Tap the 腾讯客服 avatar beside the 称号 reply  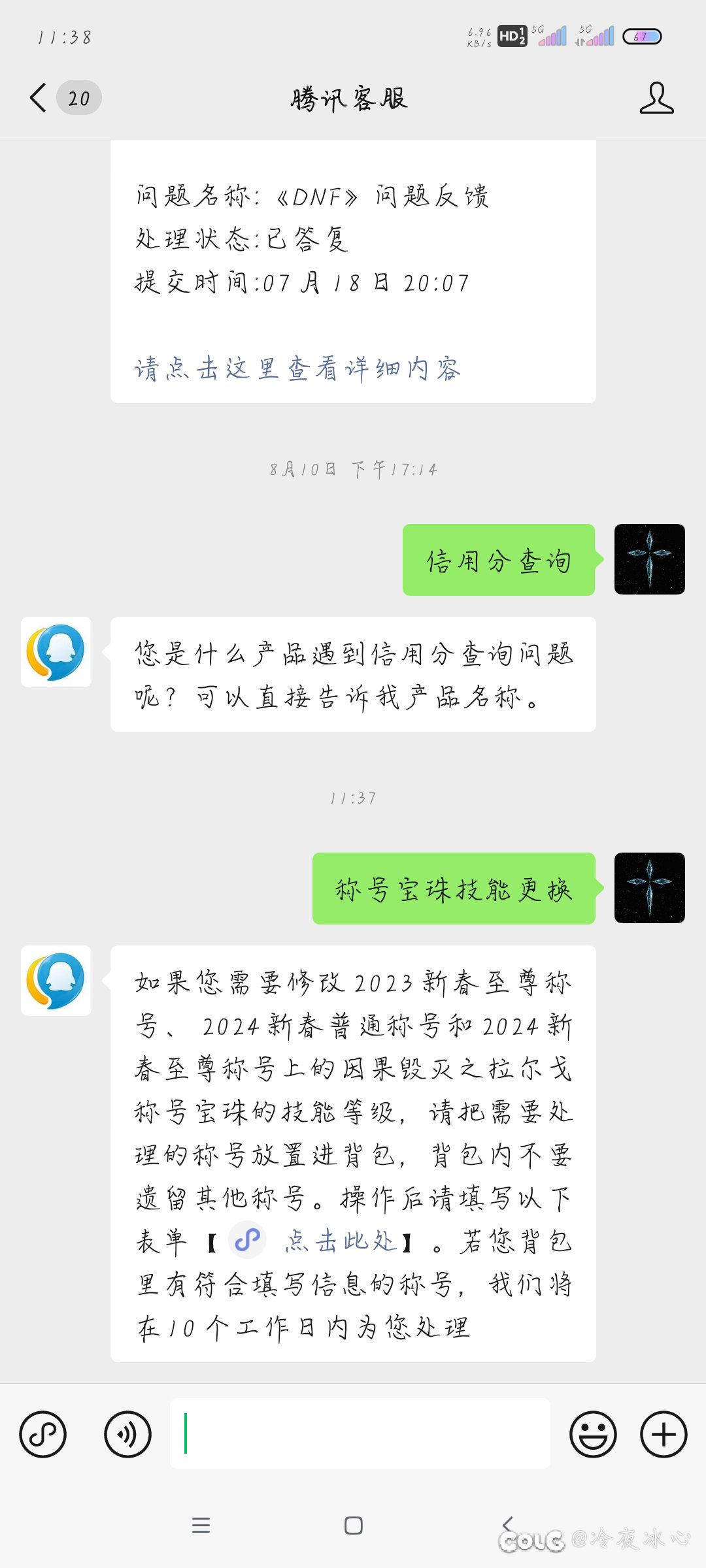point(56,981)
